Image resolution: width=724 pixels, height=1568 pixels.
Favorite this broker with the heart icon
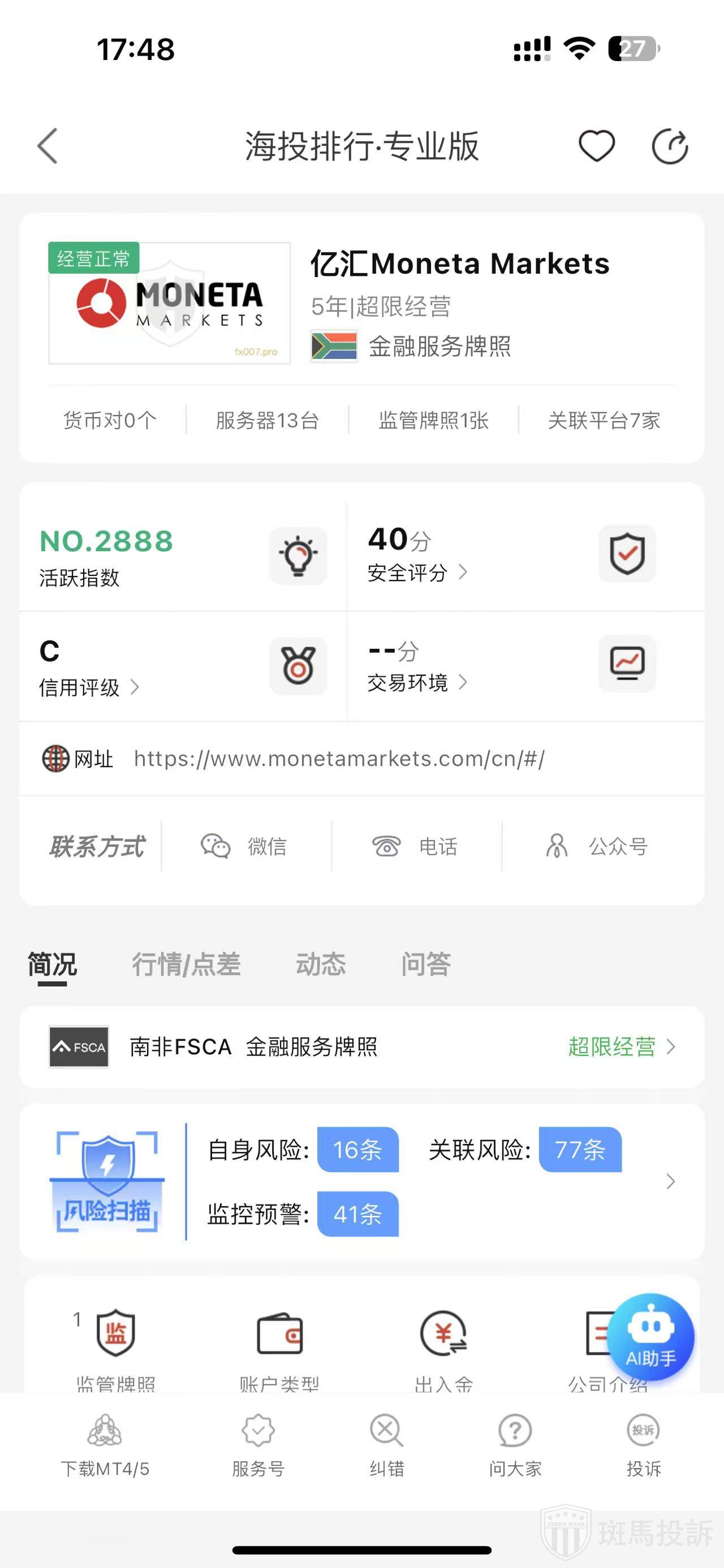[596, 146]
